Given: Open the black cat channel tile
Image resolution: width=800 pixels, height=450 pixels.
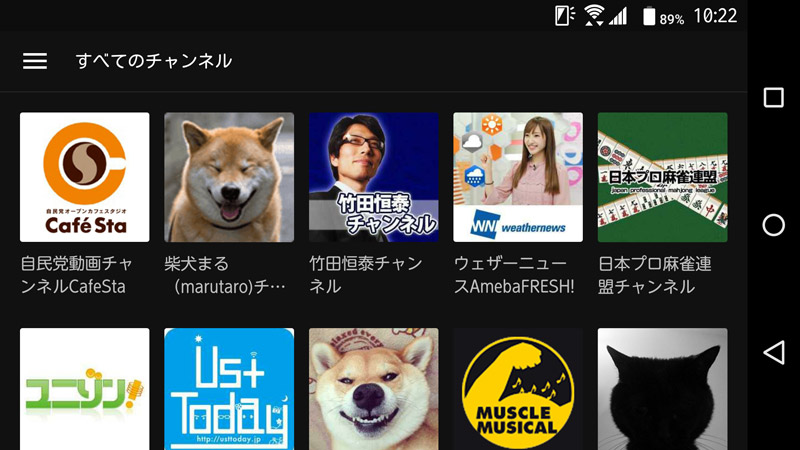Looking at the screenshot, I should click(662, 390).
